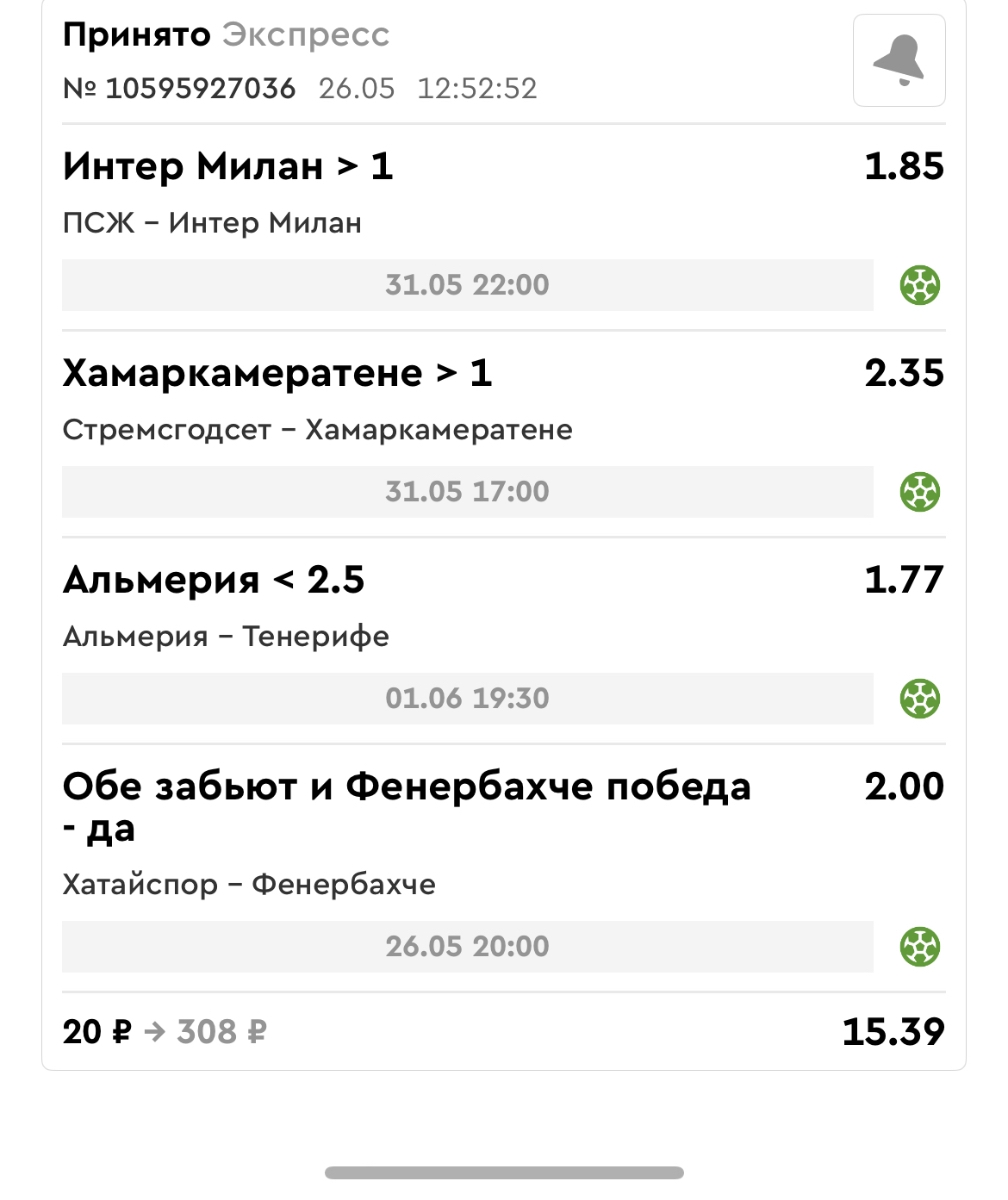Open the ПСЖ – Интер Милан event
The width and height of the screenshot is (1008, 1200).
[x=212, y=223]
